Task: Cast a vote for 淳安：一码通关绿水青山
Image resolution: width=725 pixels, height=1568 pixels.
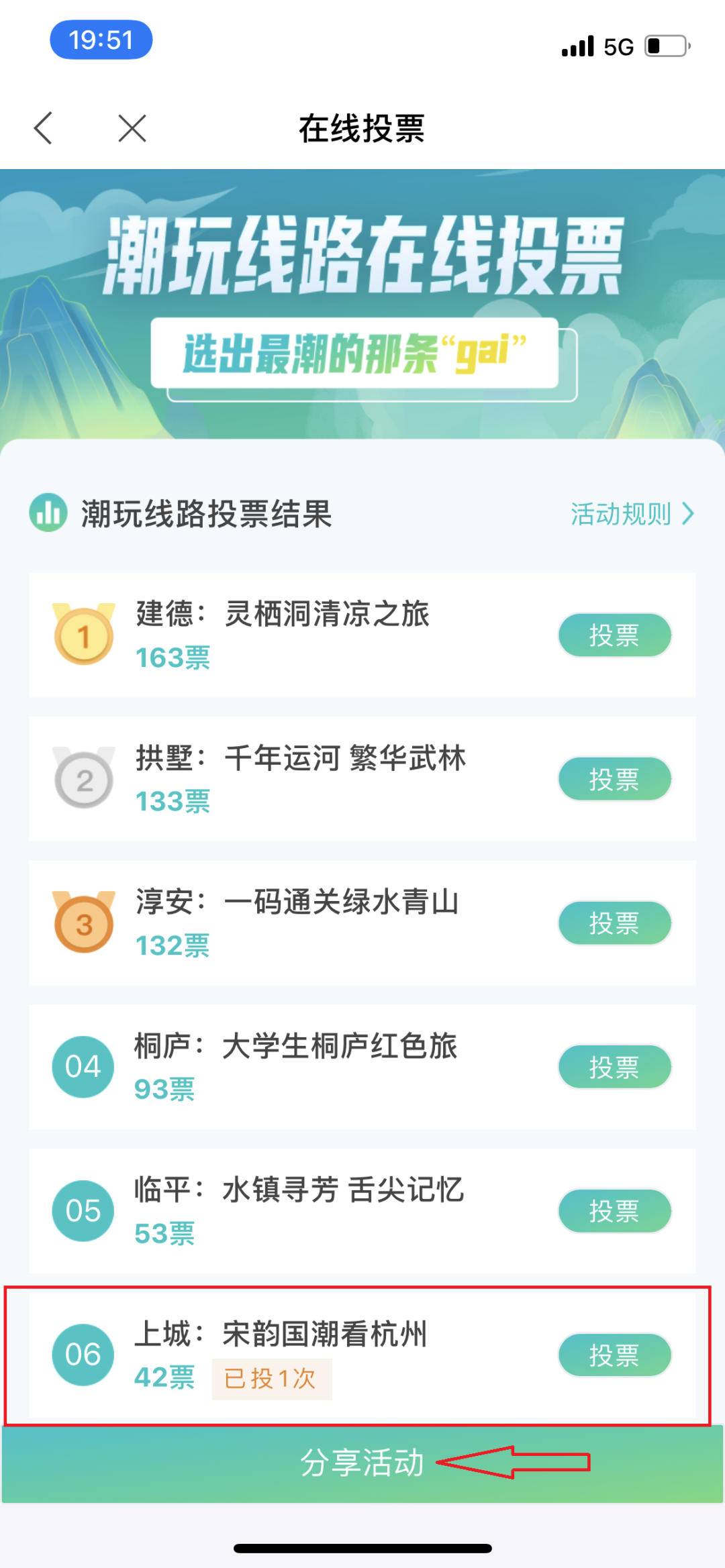Action: point(614,923)
